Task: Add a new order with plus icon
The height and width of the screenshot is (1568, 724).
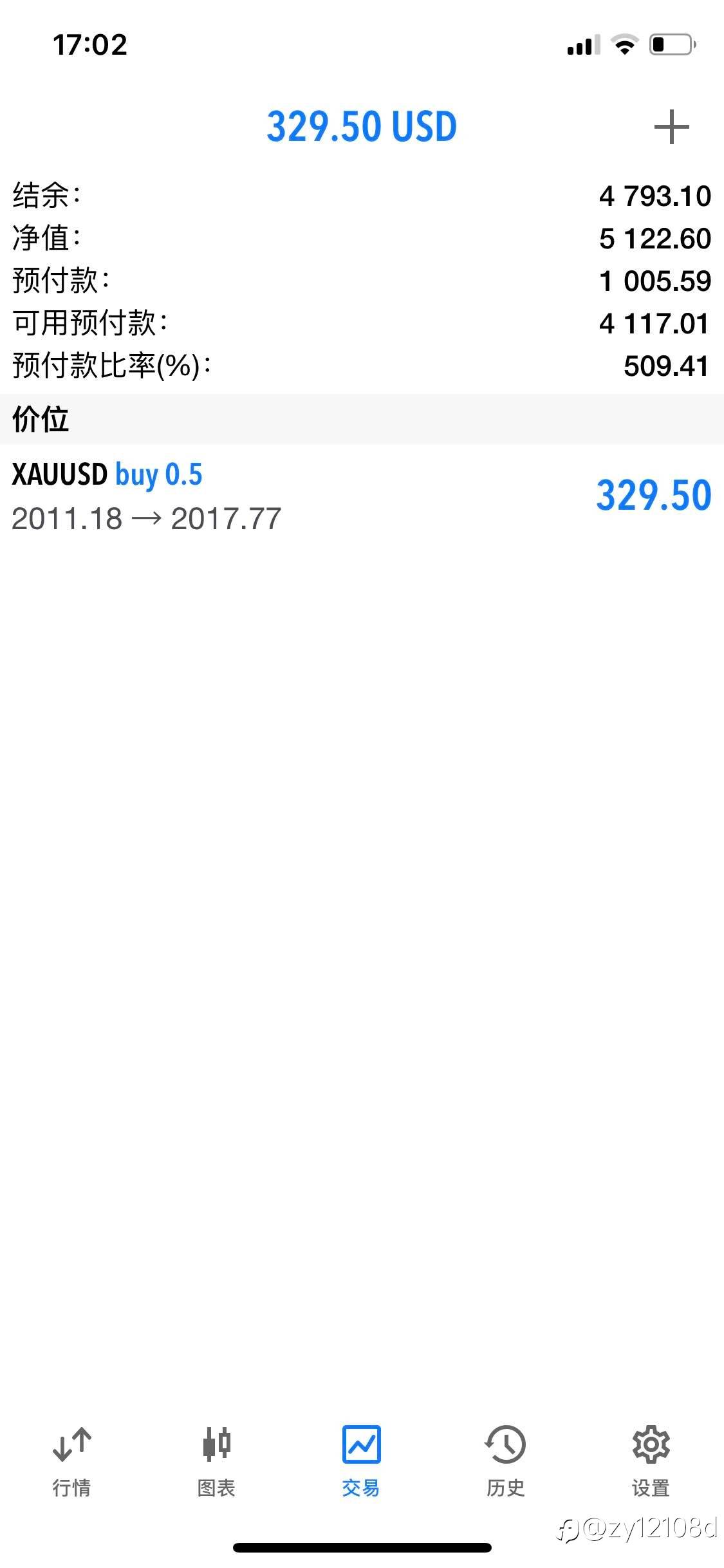Action: [671, 127]
